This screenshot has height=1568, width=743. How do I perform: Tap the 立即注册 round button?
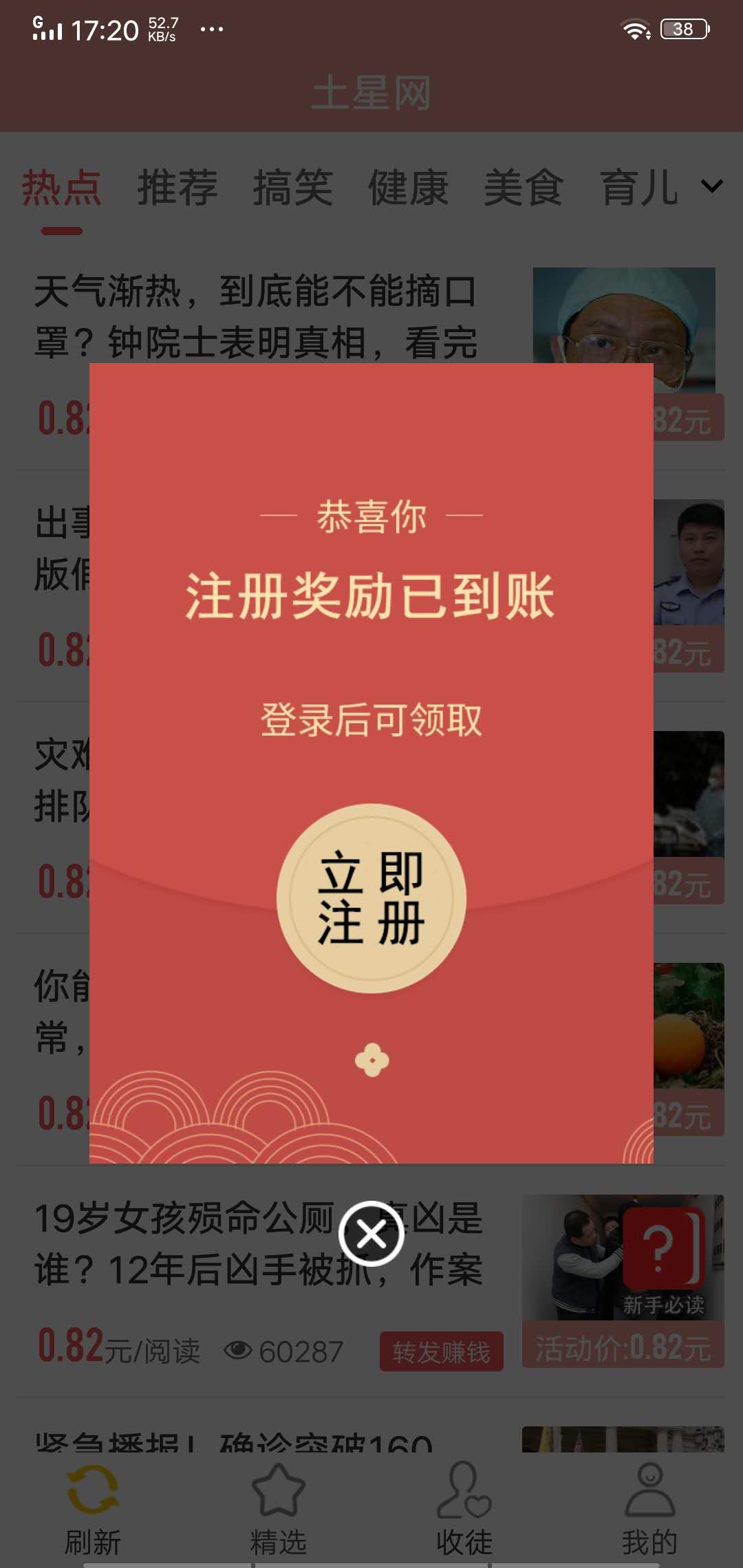(371, 898)
